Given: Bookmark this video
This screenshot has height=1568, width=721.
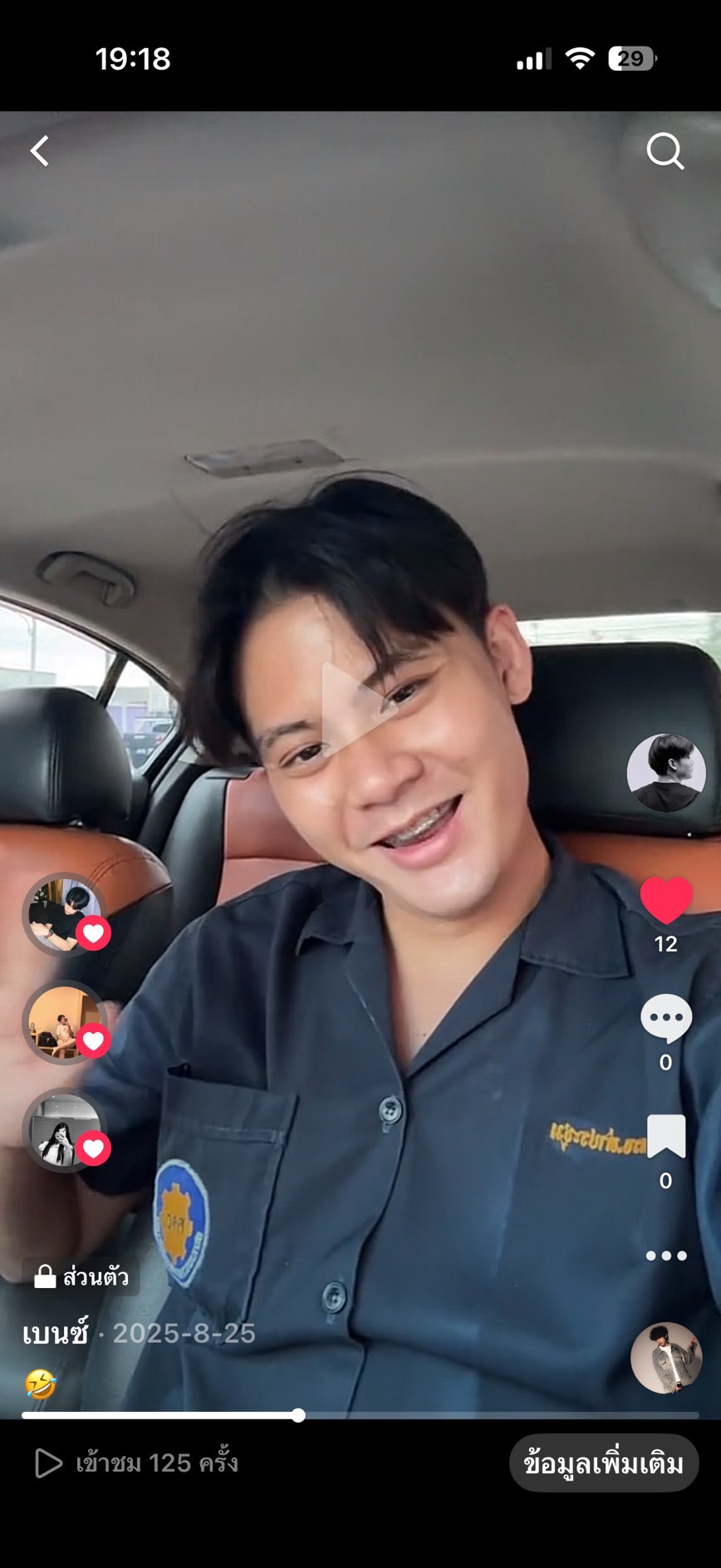Looking at the screenshot, I should click(x=665, y=1137).
